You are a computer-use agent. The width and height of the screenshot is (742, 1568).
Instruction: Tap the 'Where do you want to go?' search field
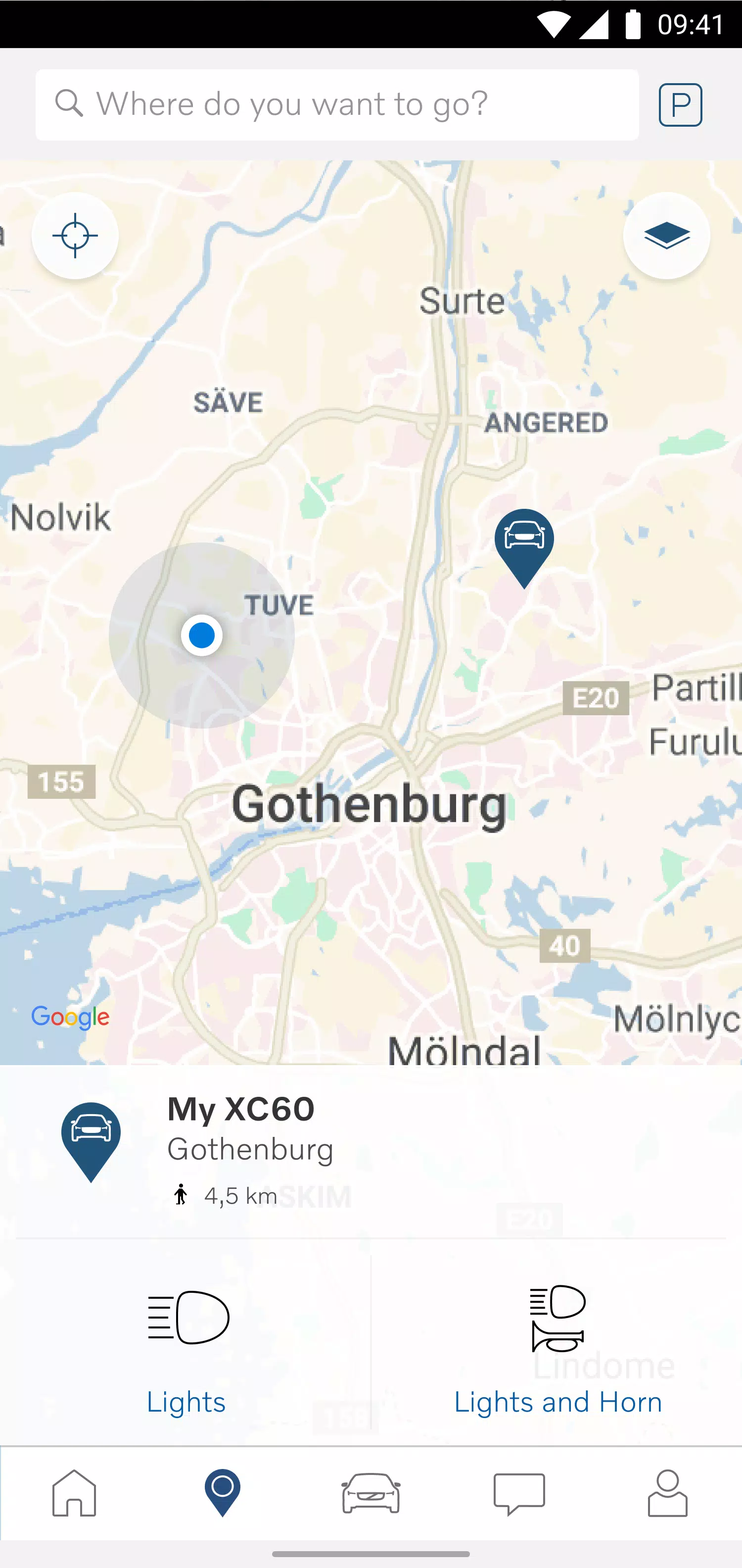pyautogui.click(x=336, y=105)
